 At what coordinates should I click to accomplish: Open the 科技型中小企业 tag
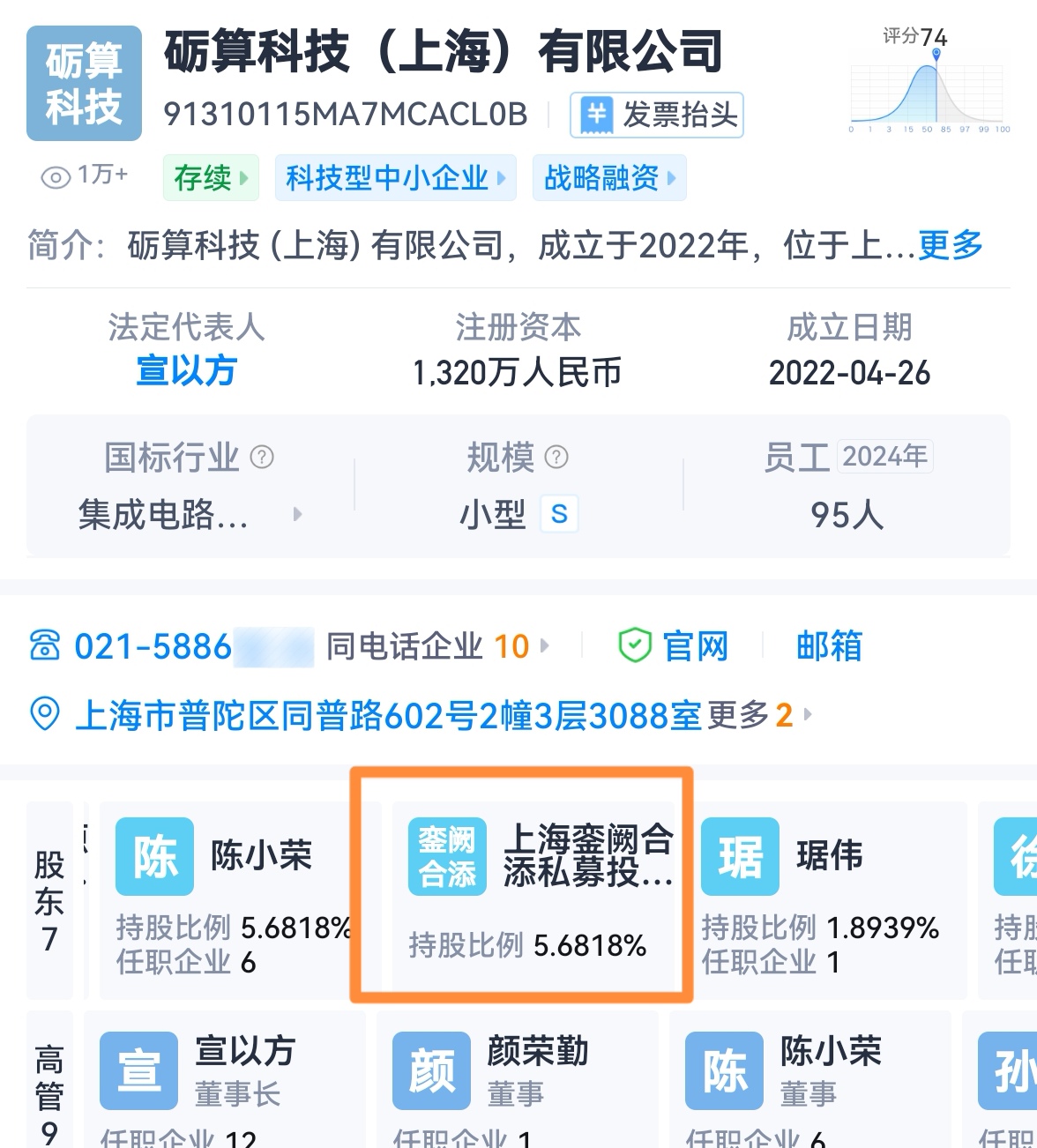coord(395,178)
